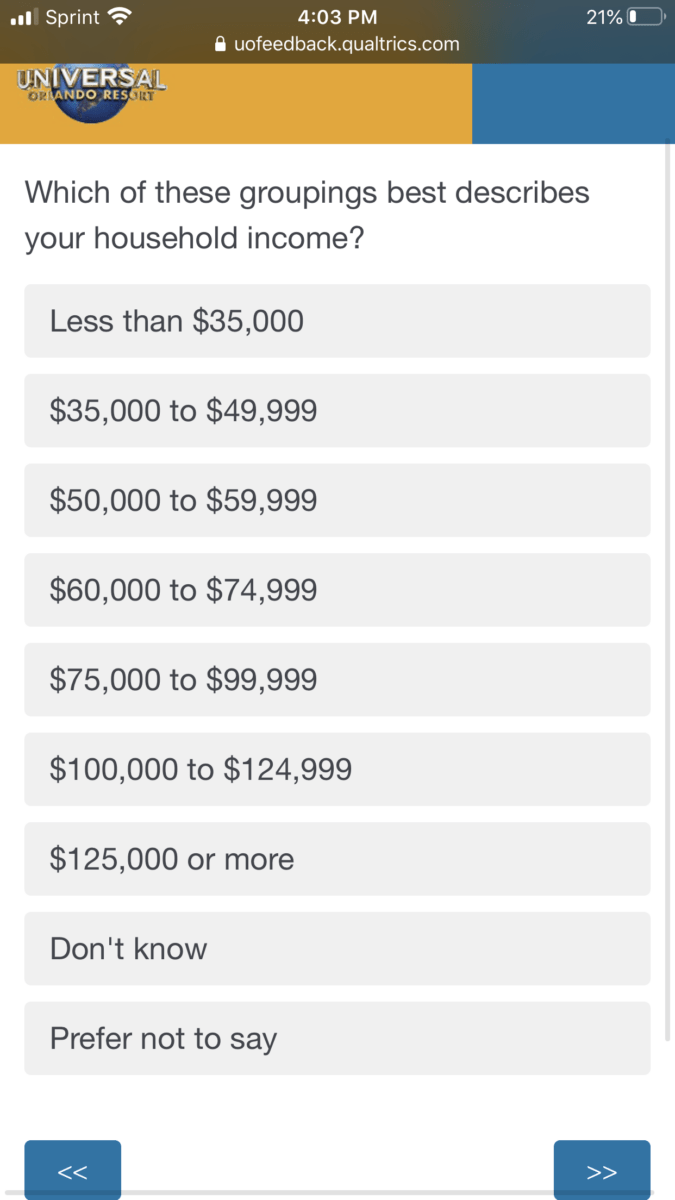Image resolution: width=675 pixels, height=1200 pixels.
Task: Continue to the next survey question
Action: (x=602, y=1171)
